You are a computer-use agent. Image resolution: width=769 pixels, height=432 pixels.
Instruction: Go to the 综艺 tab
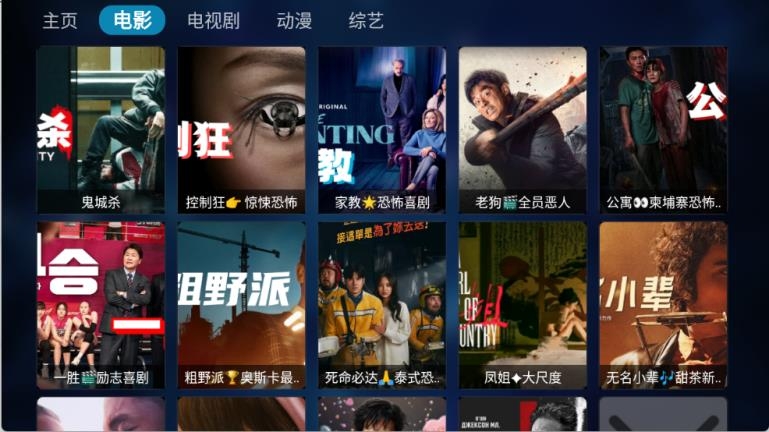[366, 21]
